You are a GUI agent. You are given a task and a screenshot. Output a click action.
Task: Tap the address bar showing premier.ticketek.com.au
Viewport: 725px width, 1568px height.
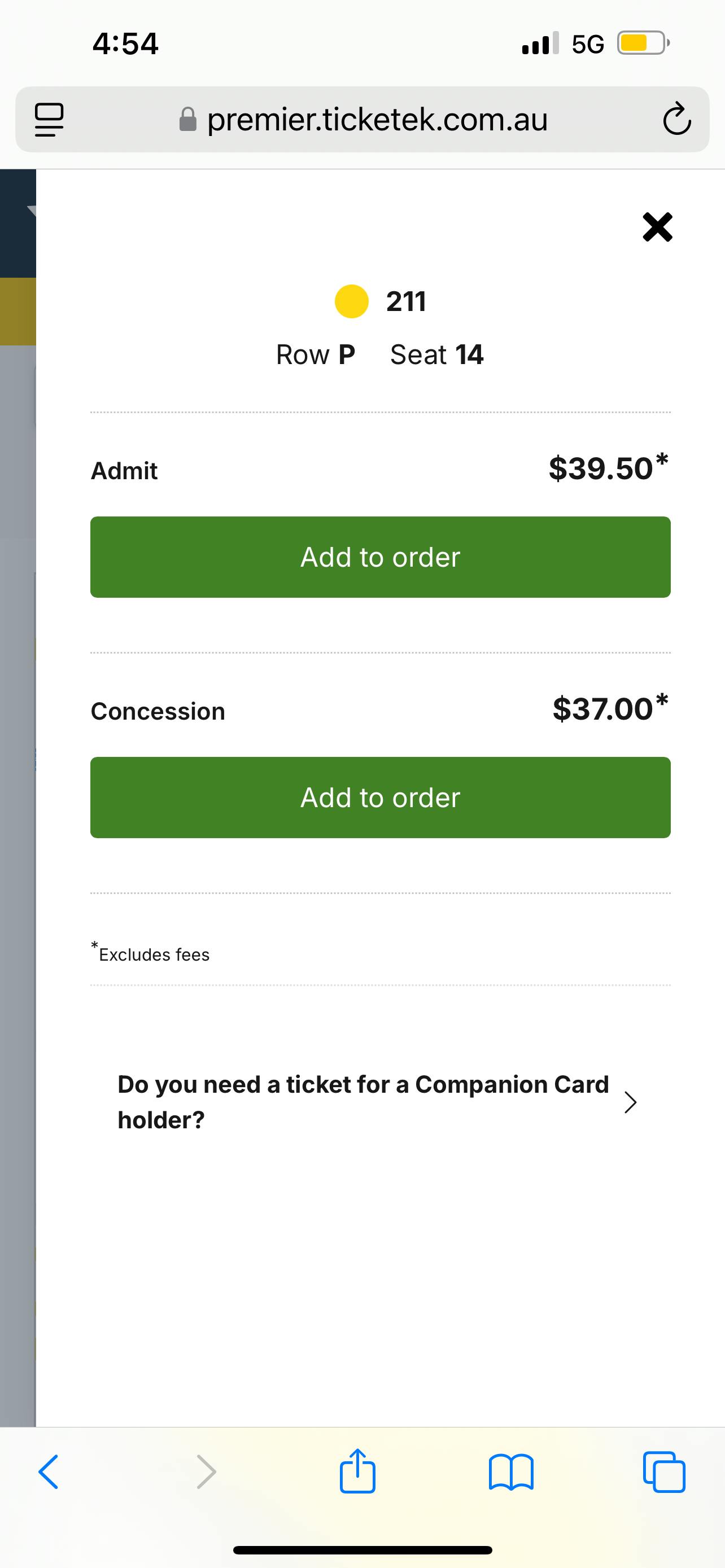click(364, 119)
